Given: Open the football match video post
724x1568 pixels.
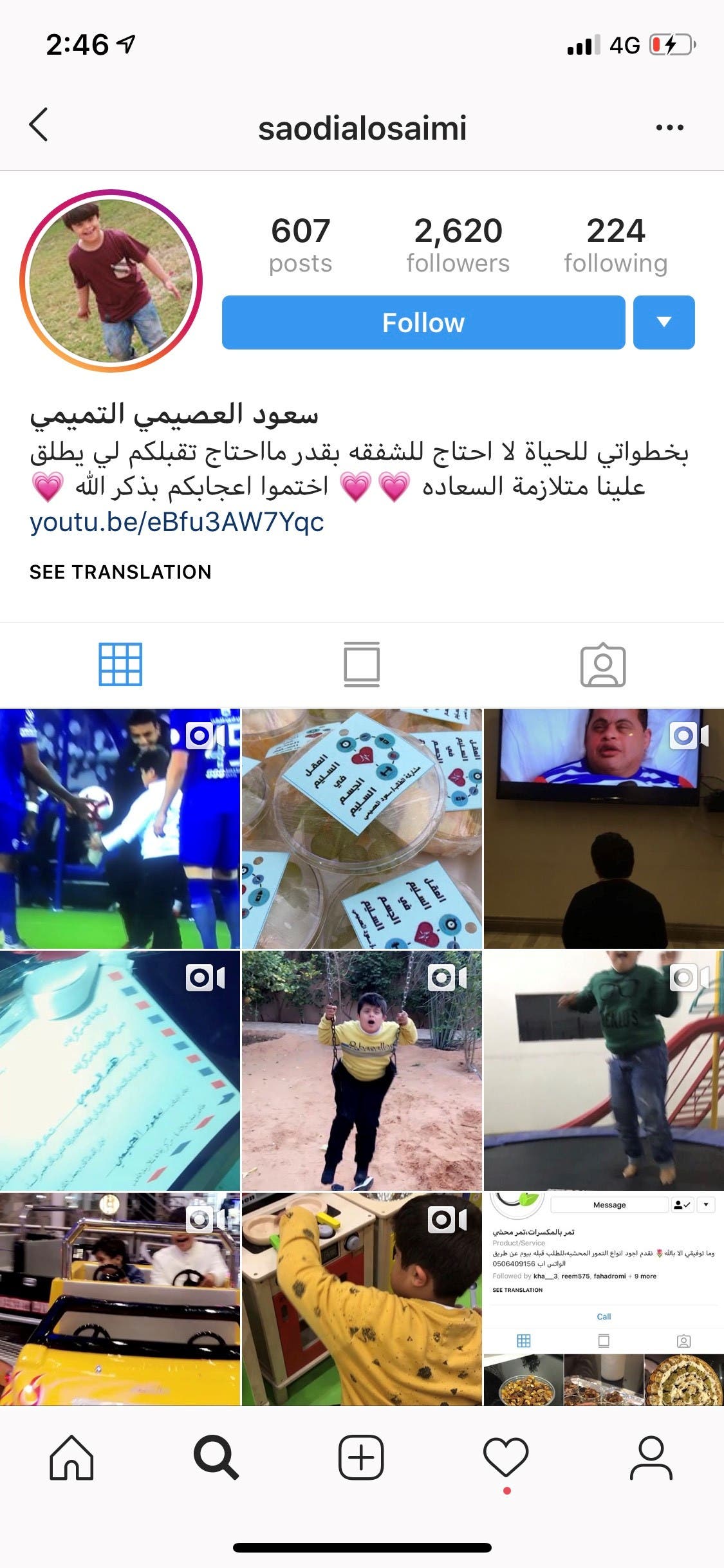Looking at the screenshot, I should pyautogui.click(x=120, y=828).
